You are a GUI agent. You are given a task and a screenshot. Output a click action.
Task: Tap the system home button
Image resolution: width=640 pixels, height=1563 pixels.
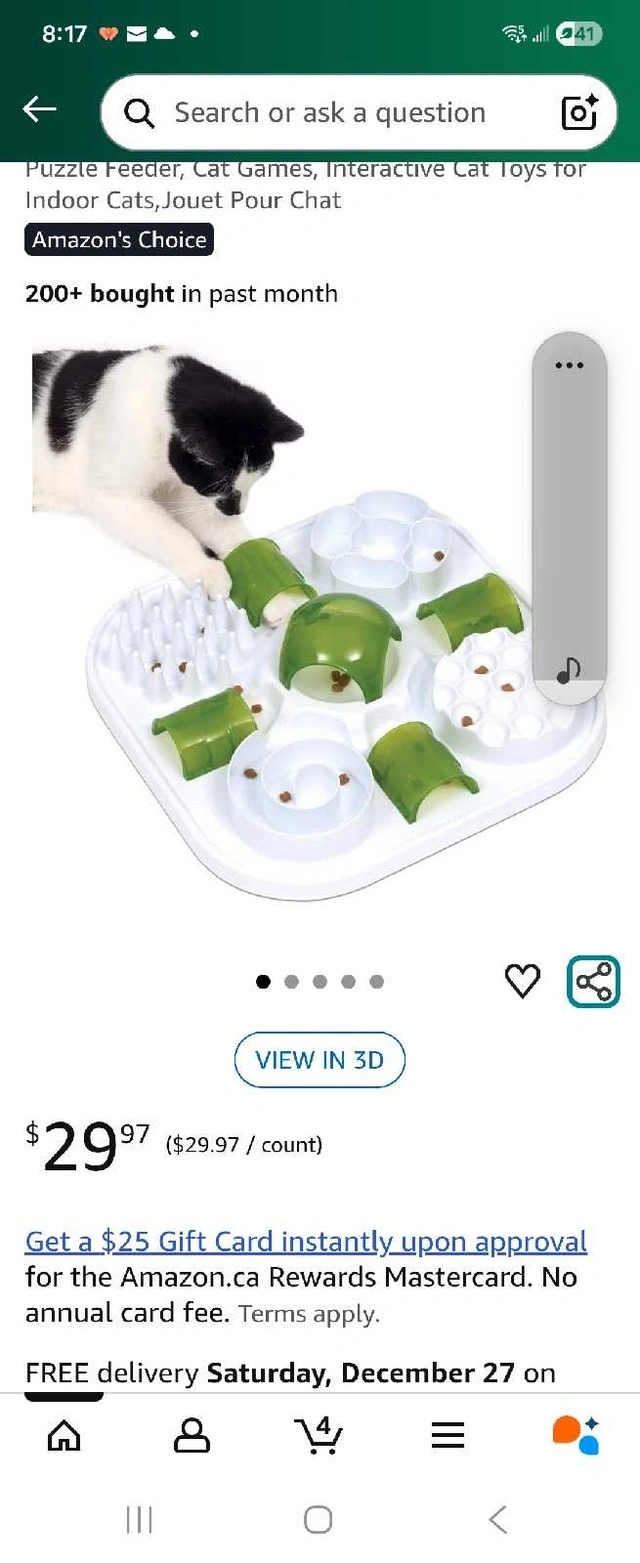coord(318,1520)
